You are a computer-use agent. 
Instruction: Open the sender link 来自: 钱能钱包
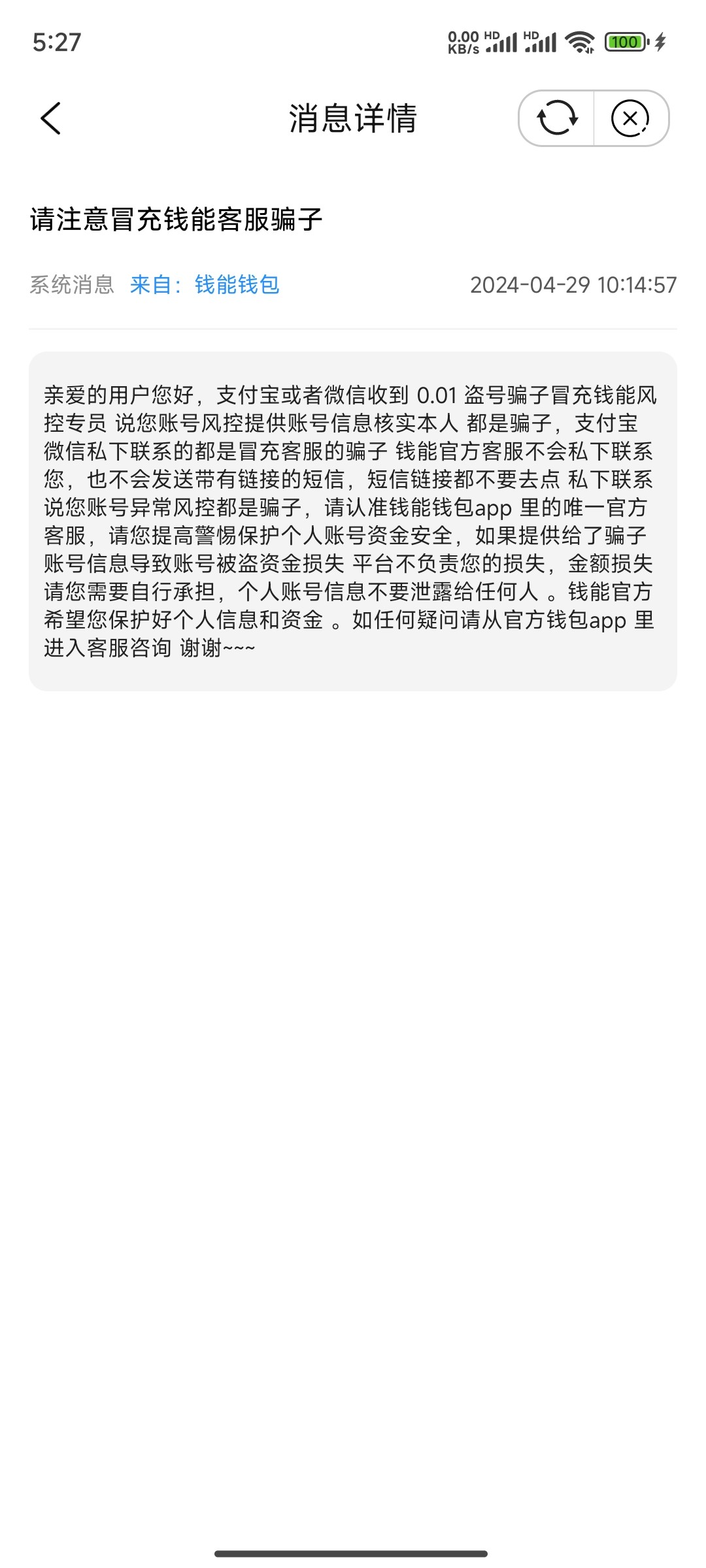205,285
